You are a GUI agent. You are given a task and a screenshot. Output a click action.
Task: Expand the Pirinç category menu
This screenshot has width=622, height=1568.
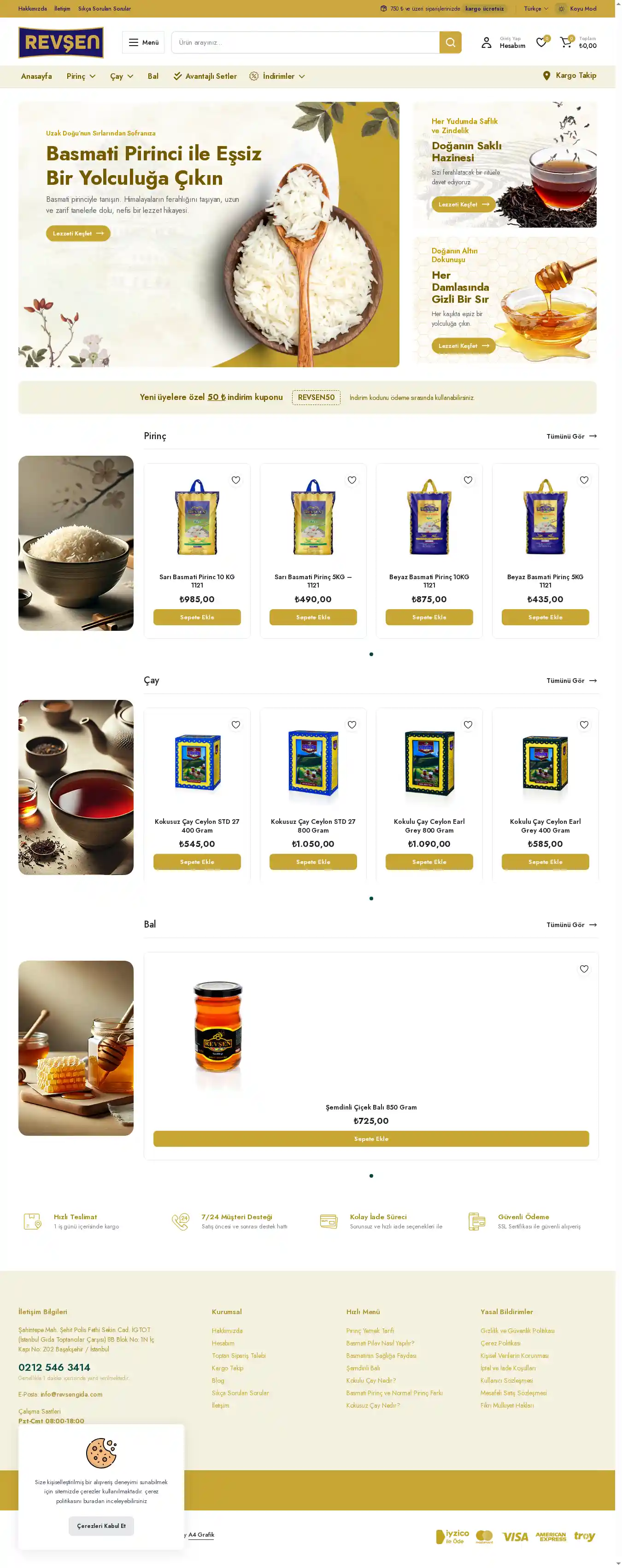coord(81,76)
